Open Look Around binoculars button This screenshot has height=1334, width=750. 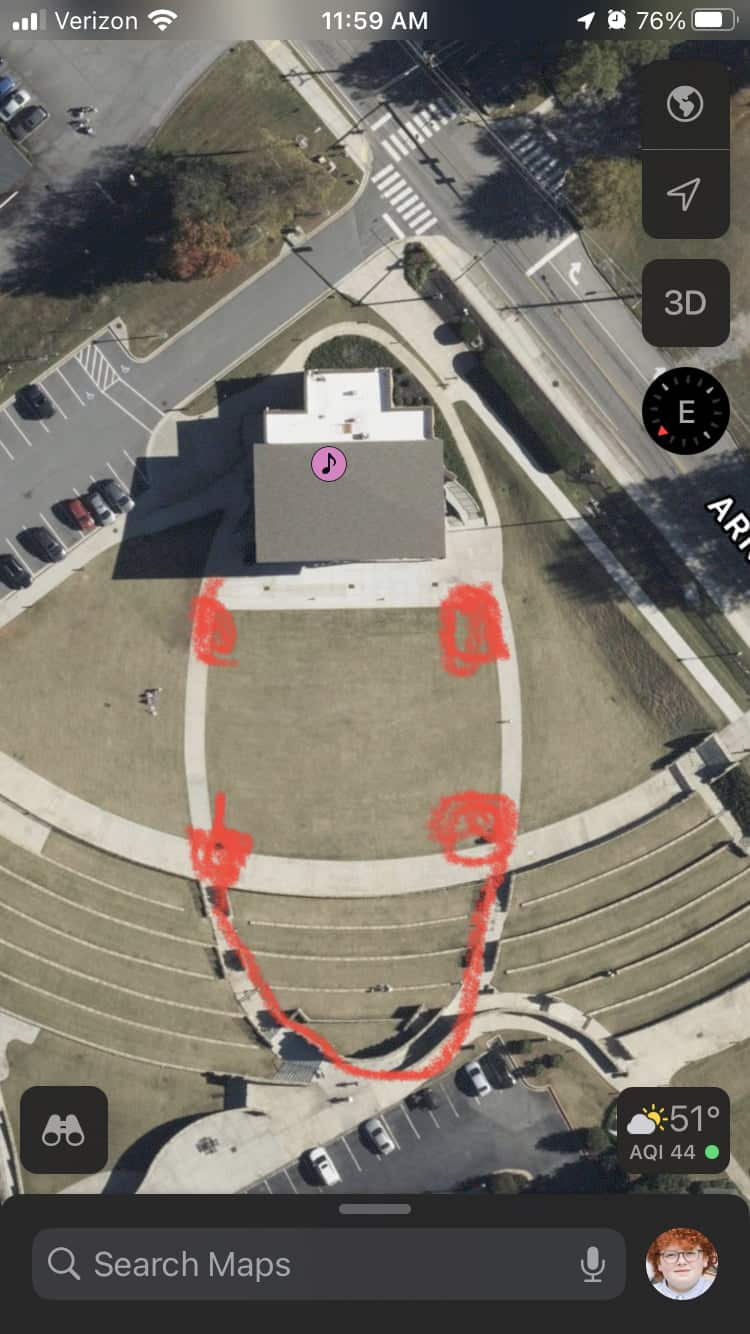coord(64,1130)
